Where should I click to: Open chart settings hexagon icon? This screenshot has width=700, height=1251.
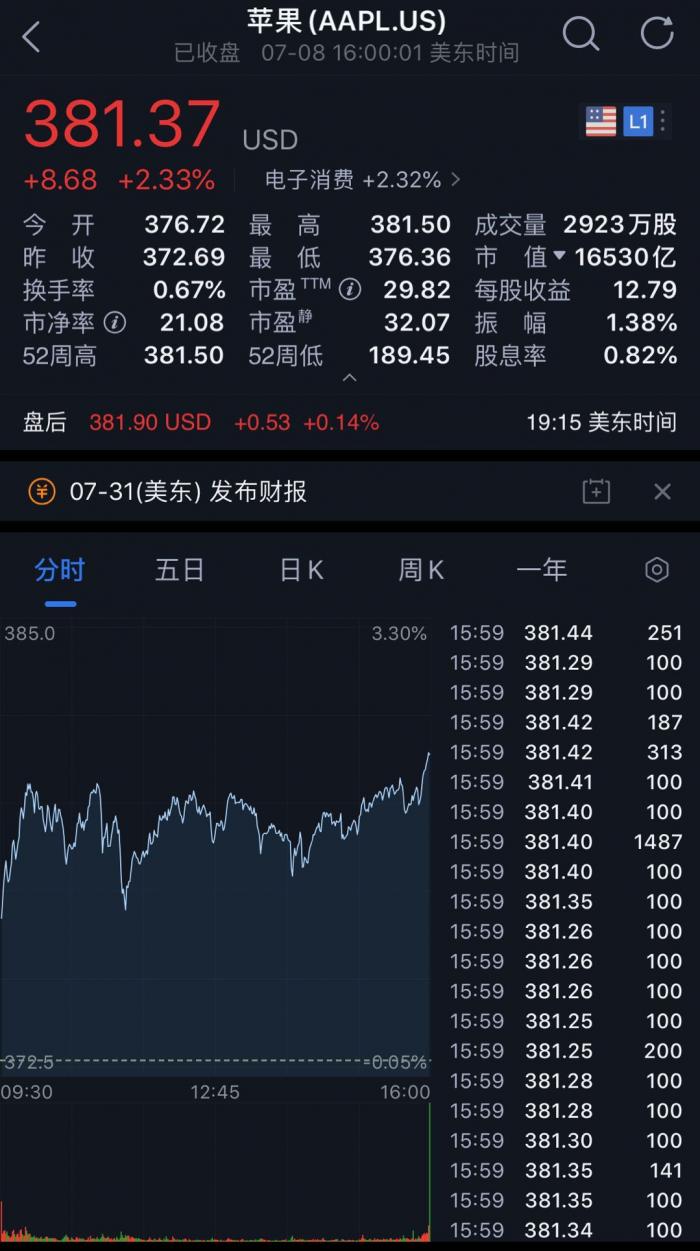click(x=657, y=570)
